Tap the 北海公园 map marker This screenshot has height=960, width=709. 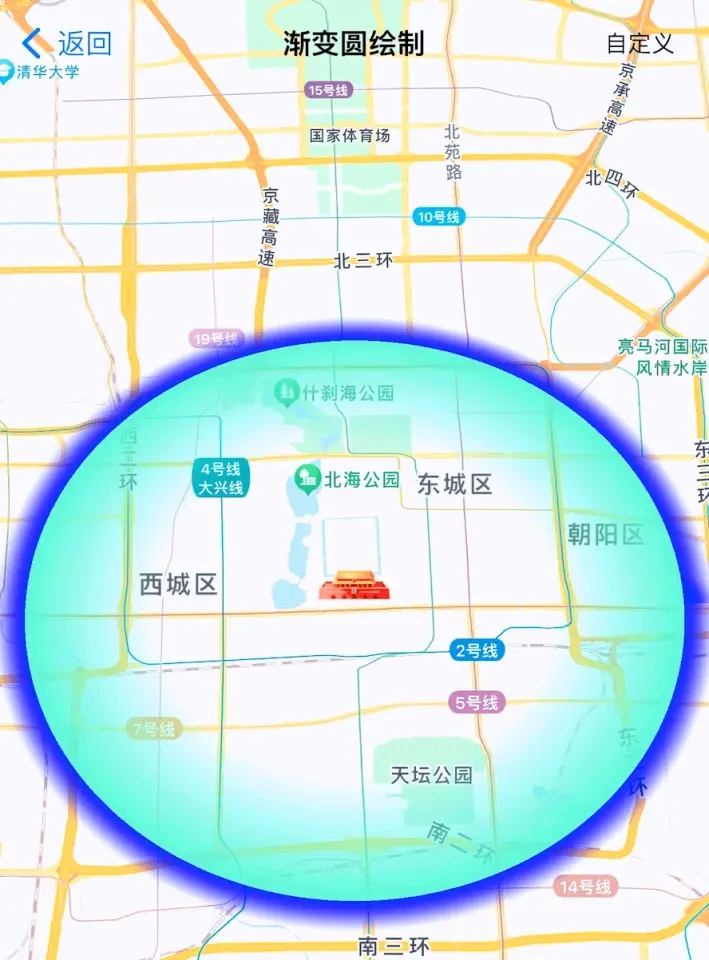[307, 479]
